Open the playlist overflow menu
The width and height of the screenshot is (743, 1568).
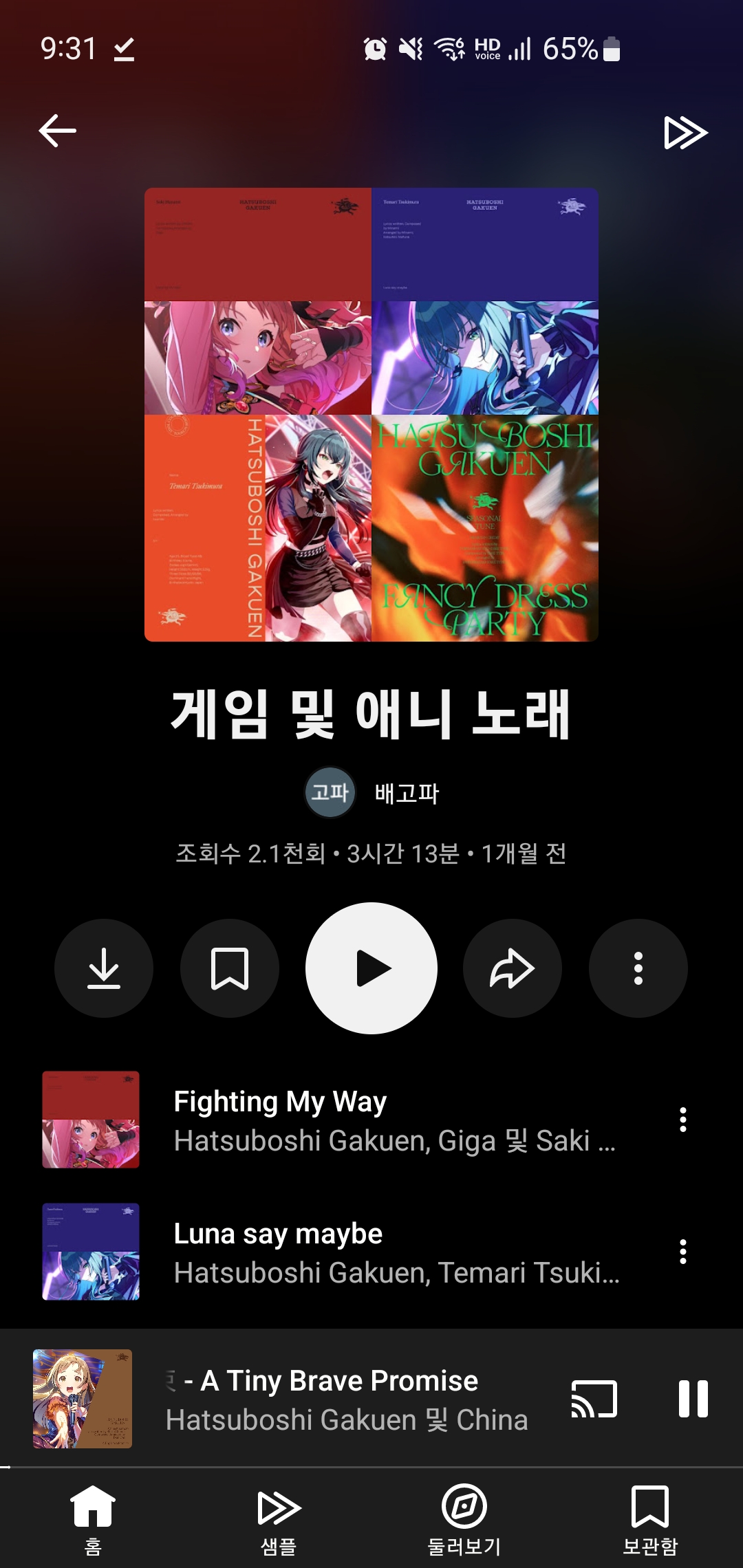638,968
